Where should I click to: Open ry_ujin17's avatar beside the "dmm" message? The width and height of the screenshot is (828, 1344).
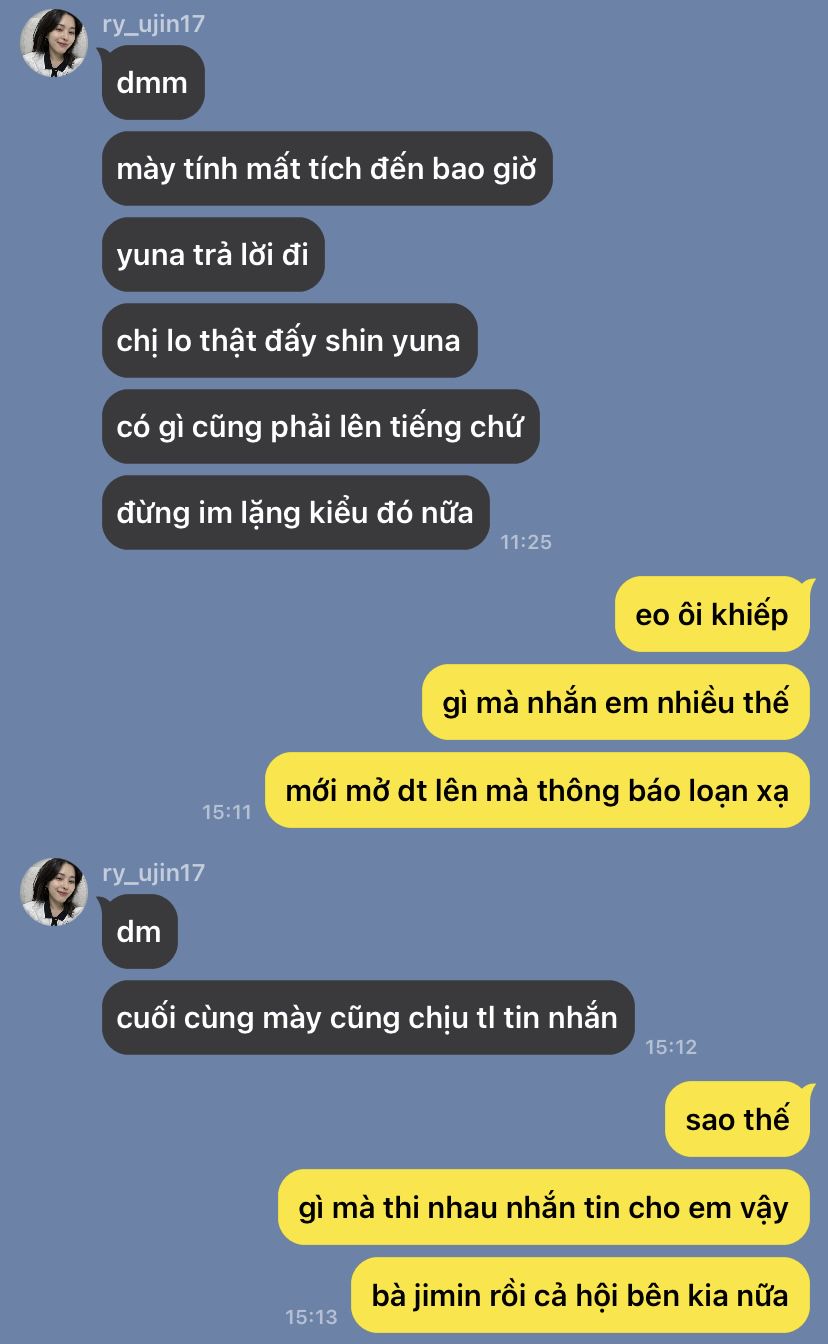pos(55,43)
